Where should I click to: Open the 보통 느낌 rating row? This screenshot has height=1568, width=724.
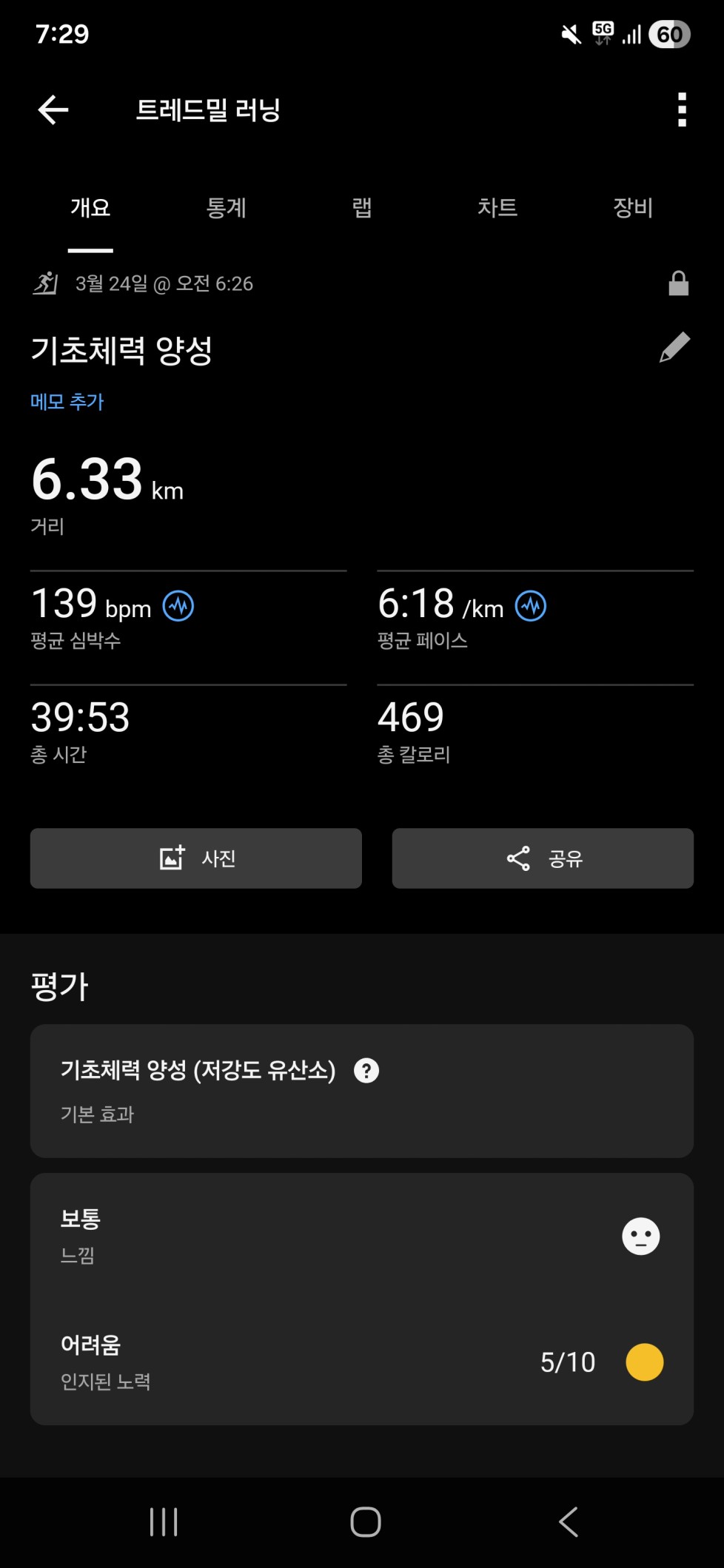[361, 1236]
